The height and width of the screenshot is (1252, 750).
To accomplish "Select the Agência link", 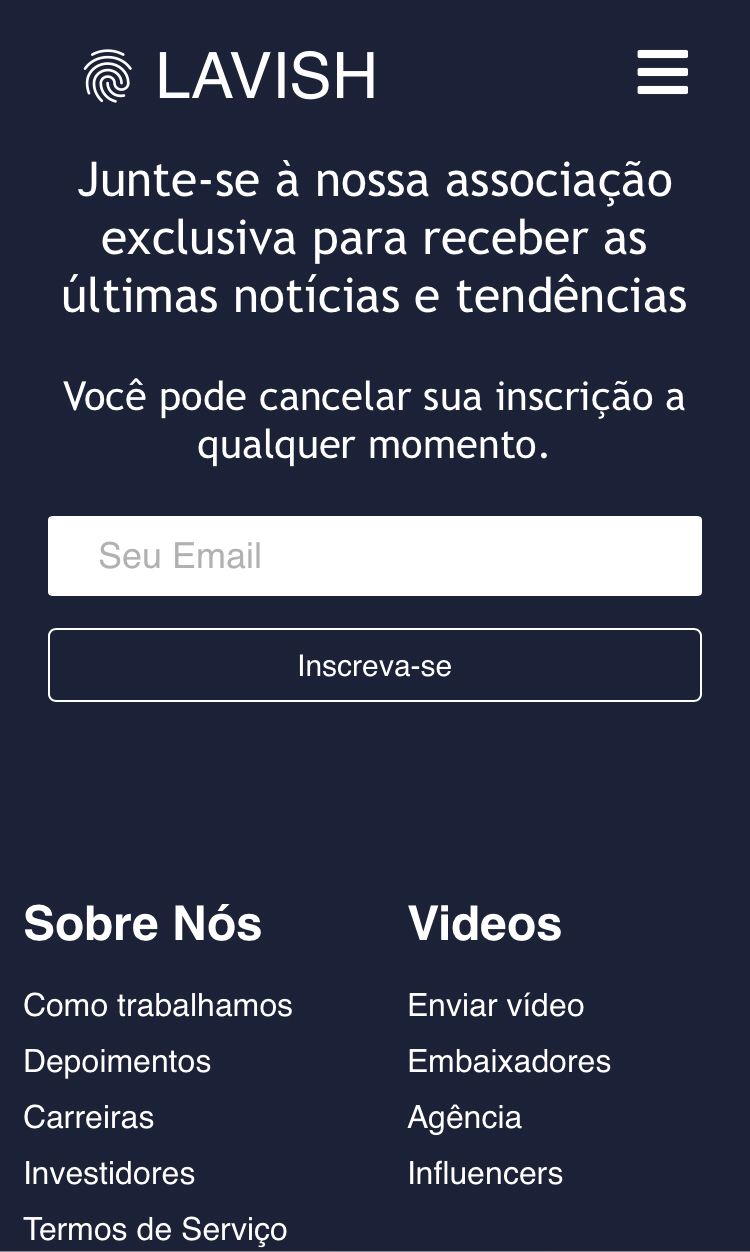I will (464, 1117).
